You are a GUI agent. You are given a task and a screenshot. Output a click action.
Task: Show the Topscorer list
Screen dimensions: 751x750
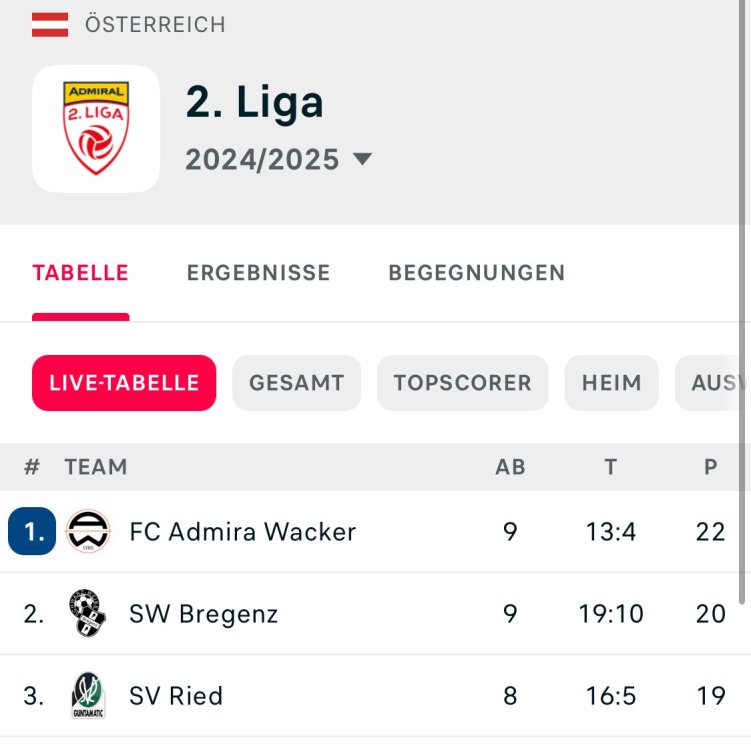pyautogui.click(x=462, y=383)
